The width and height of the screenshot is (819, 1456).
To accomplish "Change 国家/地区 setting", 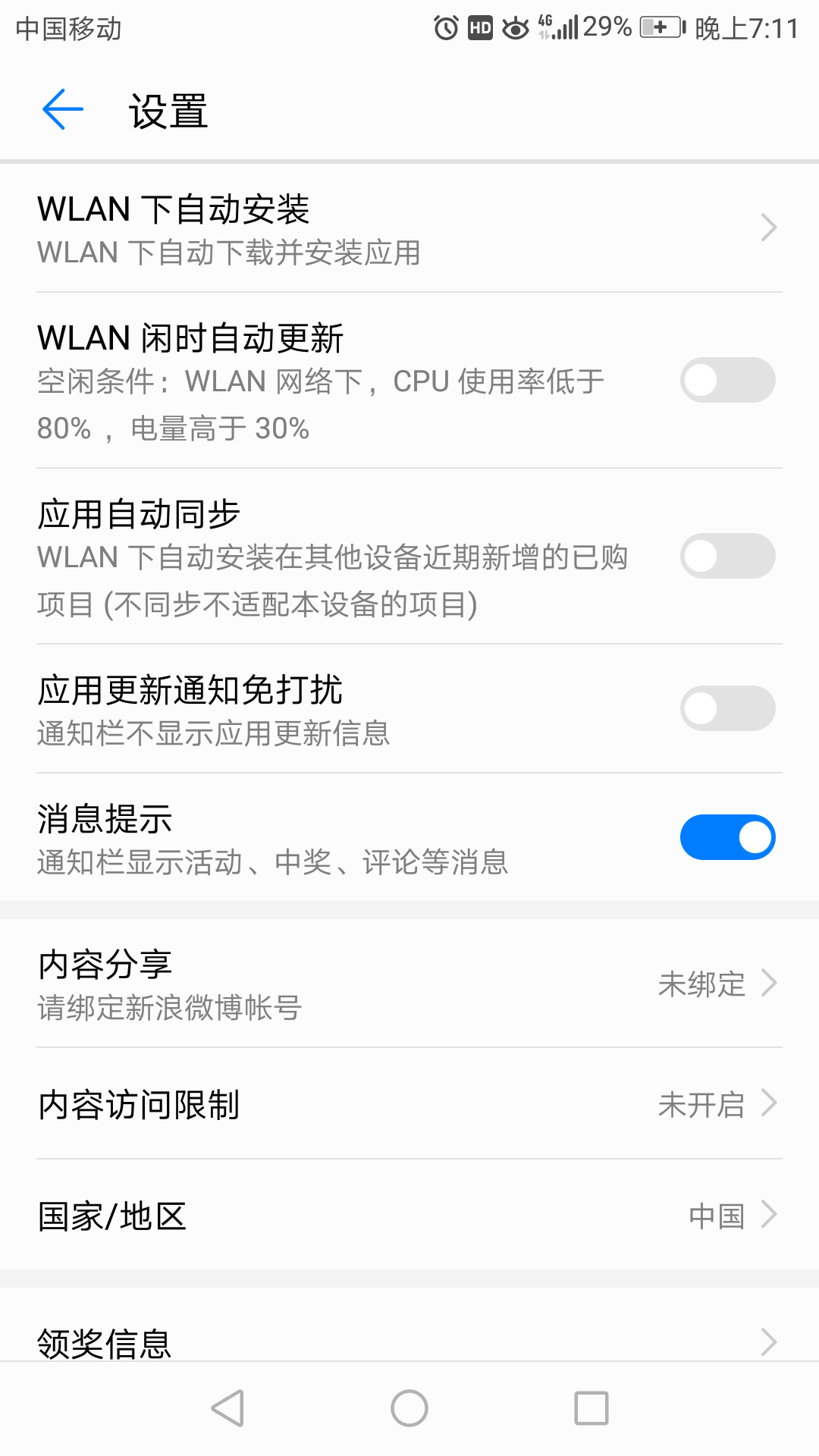I will coord(409,1216).
